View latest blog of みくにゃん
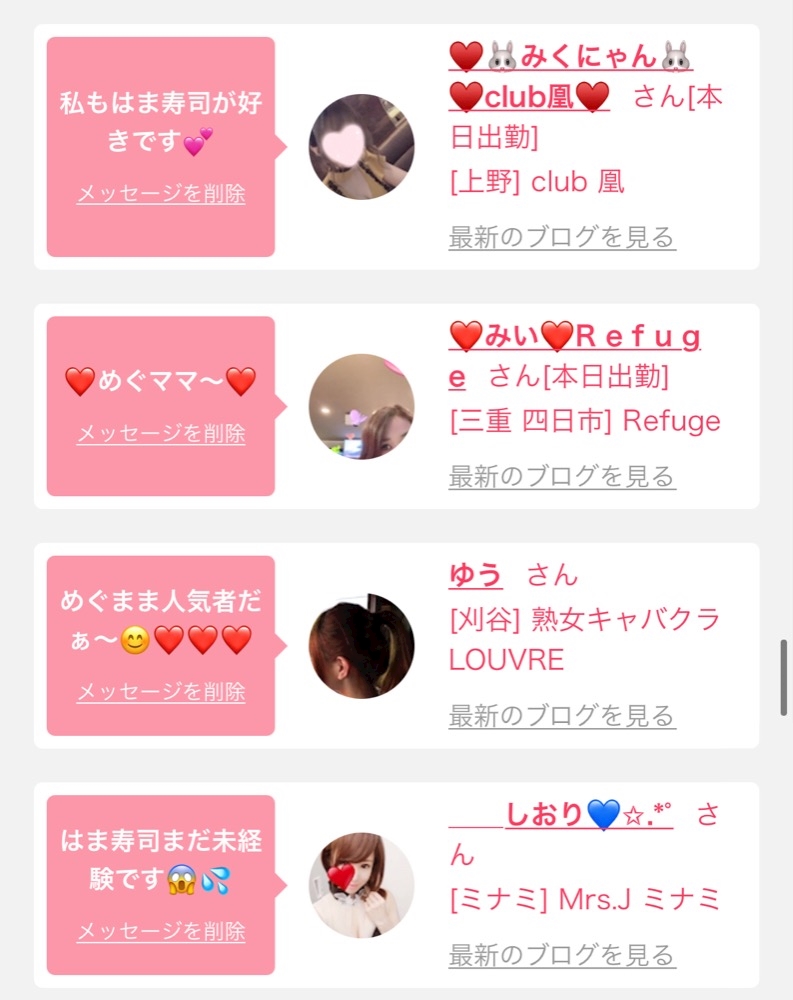Screen dimensions: 793x1000 point(562,238)
